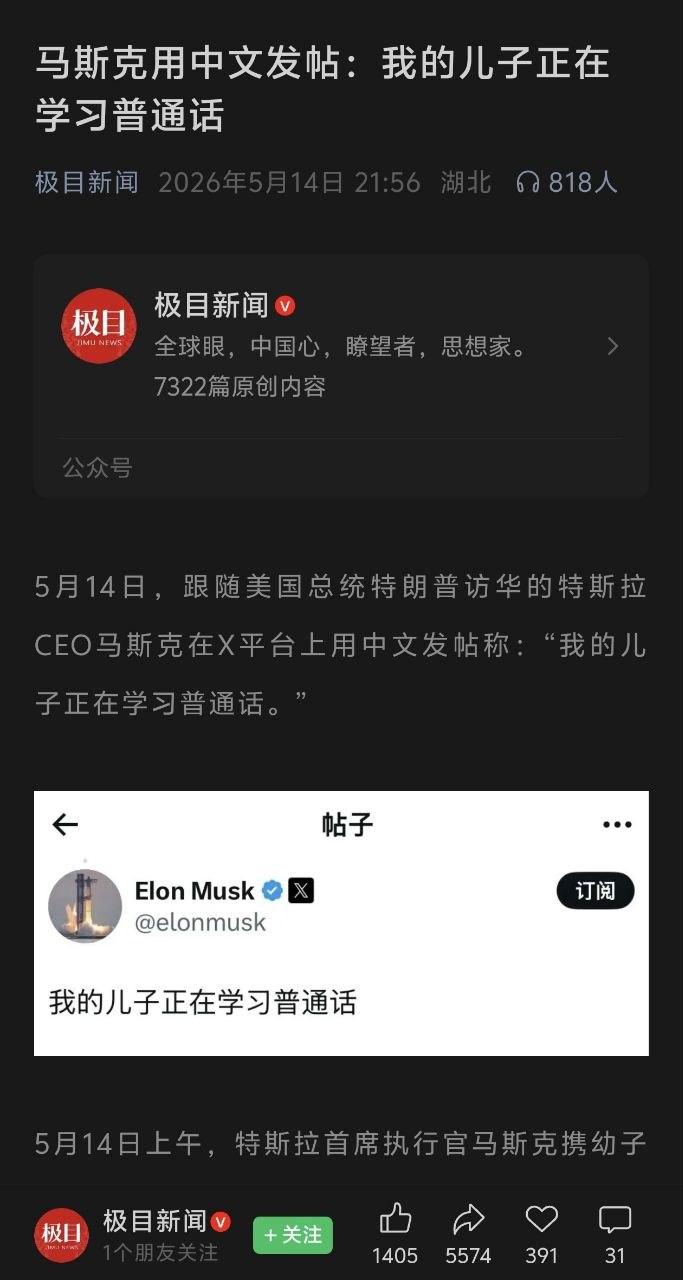Follow 极目新闻 with the 关注 button

[293, 1235]
